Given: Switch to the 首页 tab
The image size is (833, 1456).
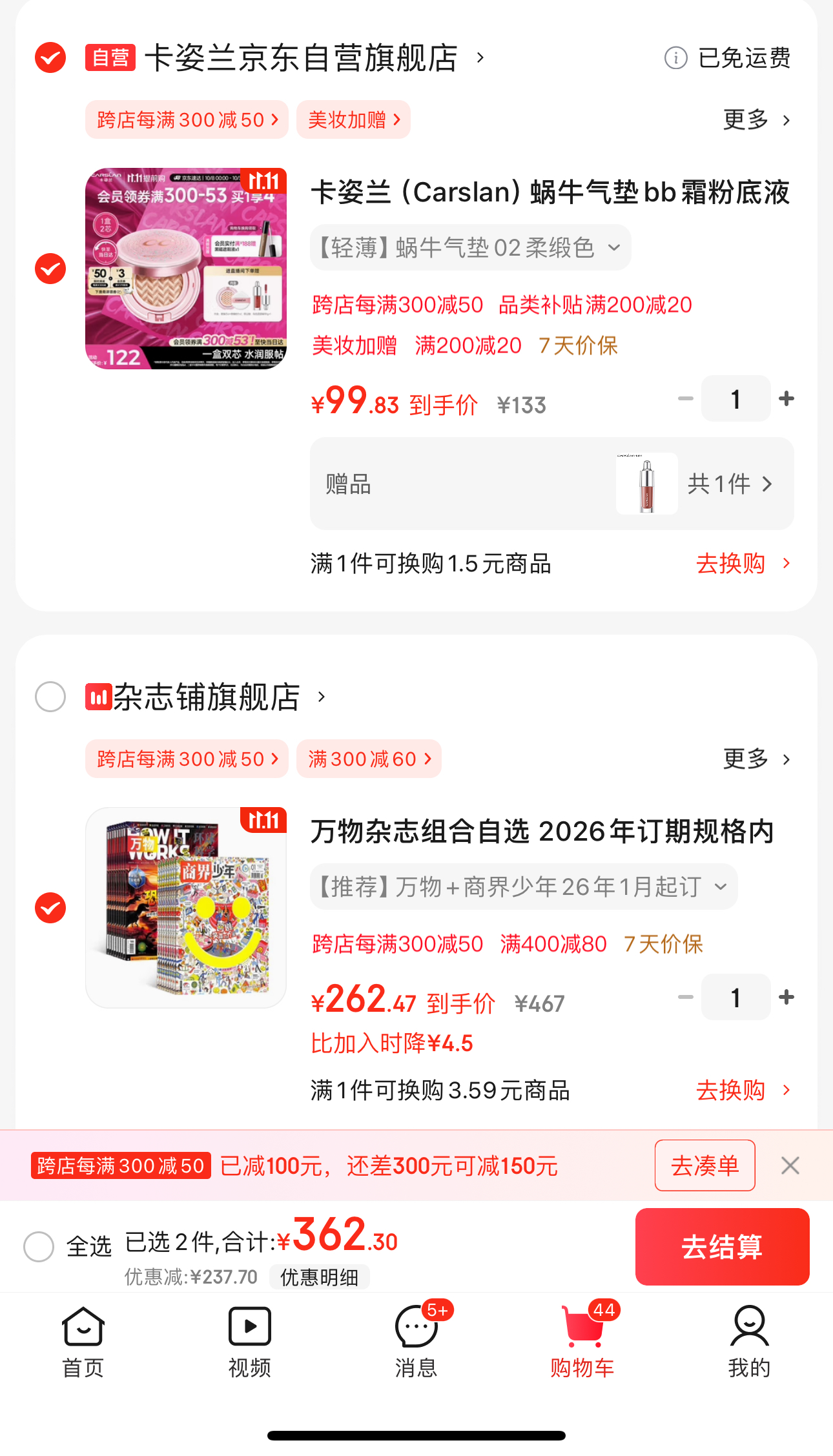Looking at the screenshot, I should click(x=83, y=1341).
